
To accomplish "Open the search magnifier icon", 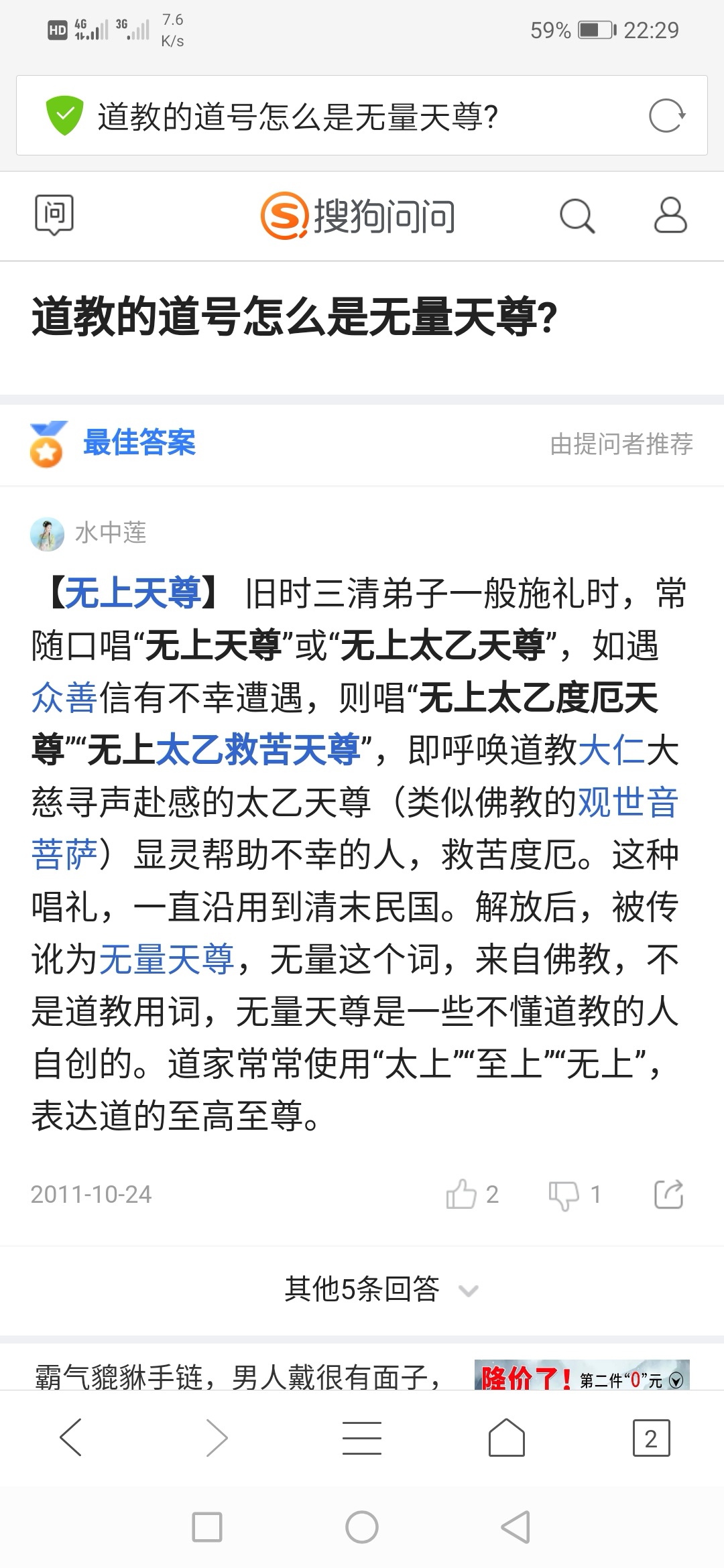I will (x=577, y=216).
